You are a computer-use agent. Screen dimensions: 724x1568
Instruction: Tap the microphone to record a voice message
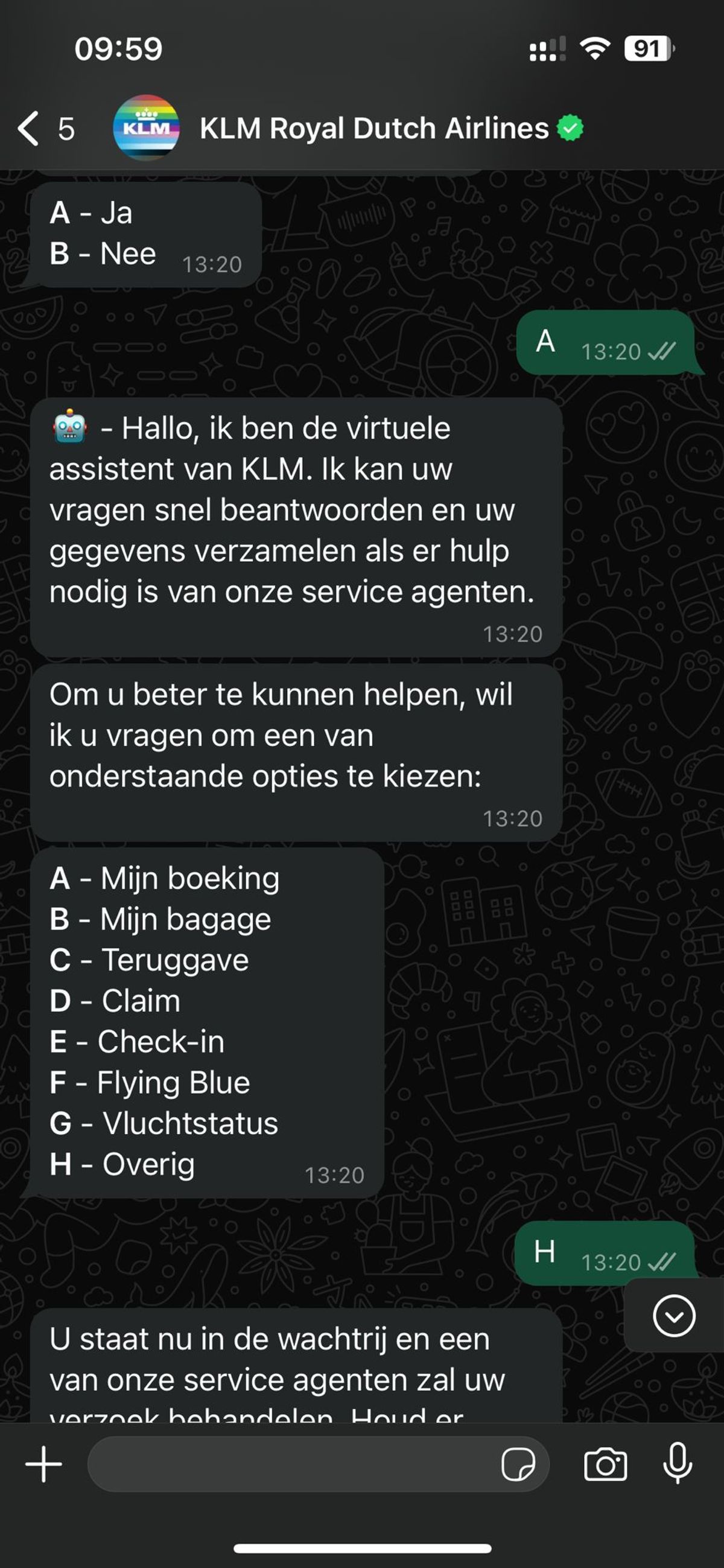[677, 1463]
